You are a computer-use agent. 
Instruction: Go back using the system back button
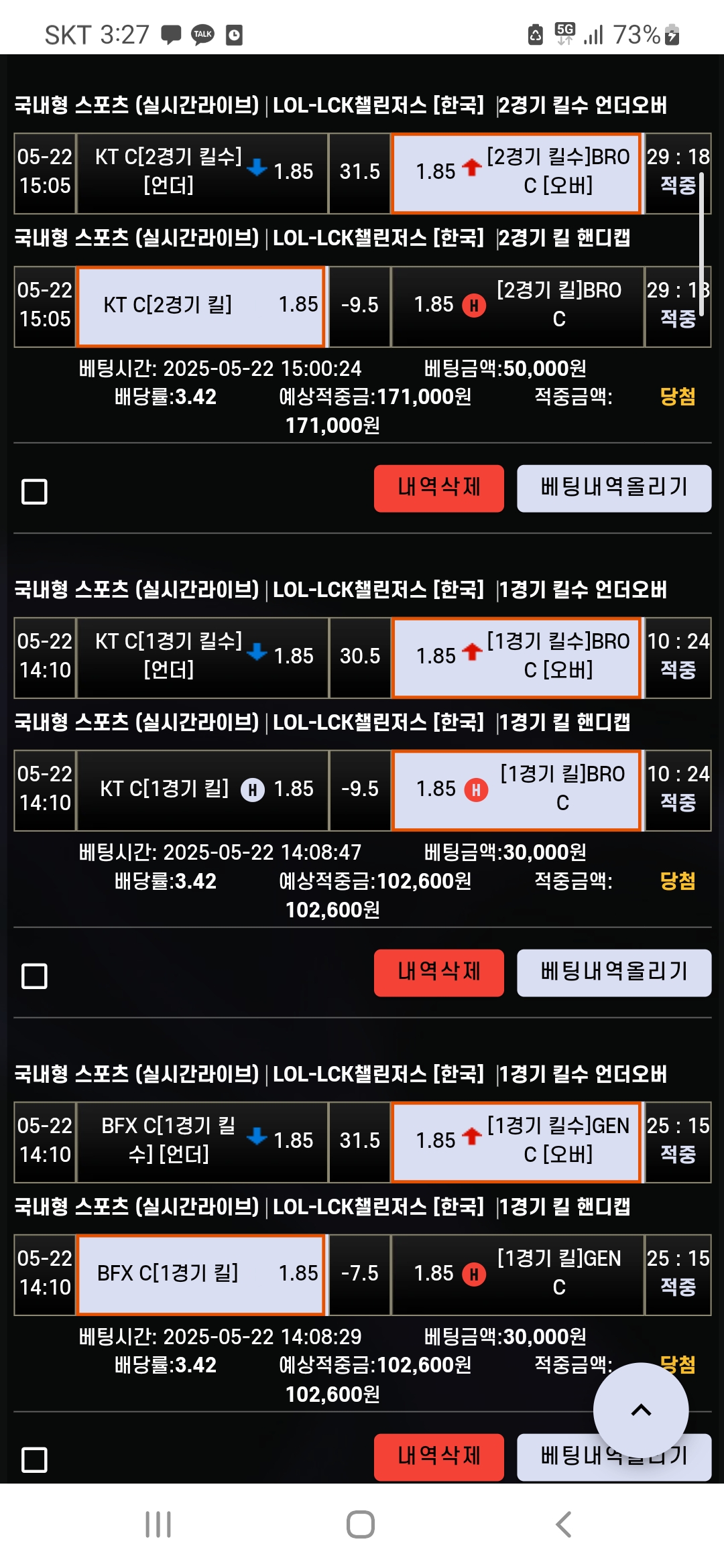point(564,1524)
